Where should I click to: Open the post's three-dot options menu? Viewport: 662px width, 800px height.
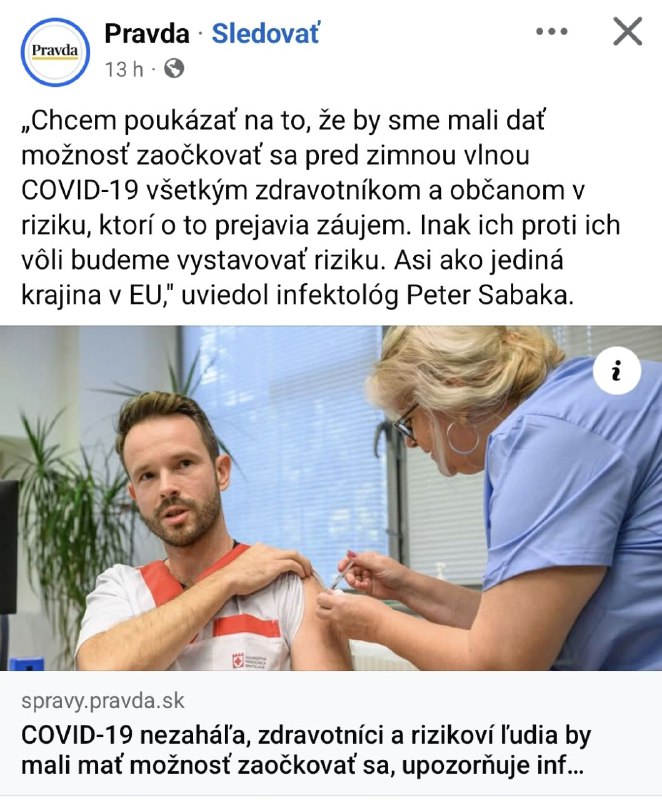[552, 33]
